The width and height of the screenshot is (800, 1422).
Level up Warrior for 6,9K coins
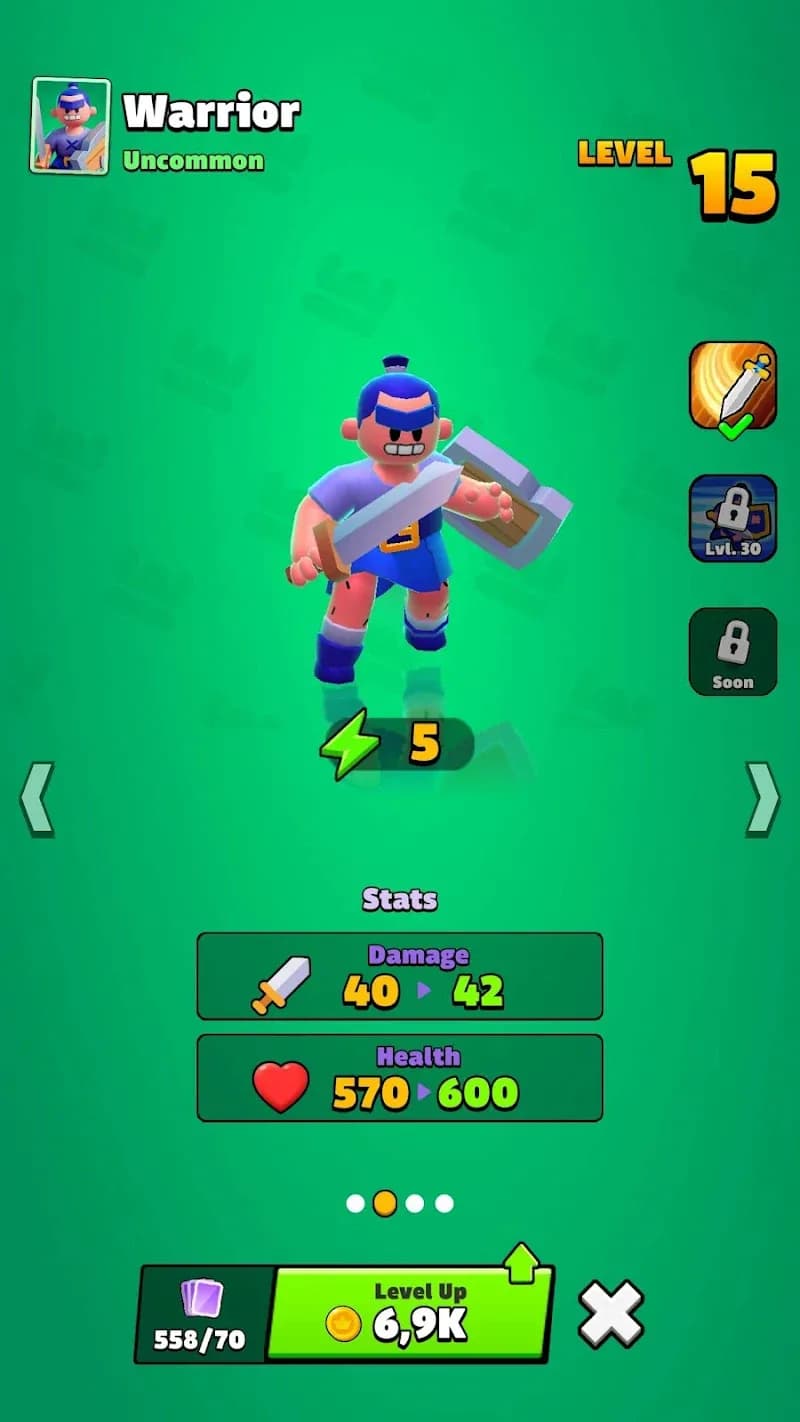[410, 1312]
